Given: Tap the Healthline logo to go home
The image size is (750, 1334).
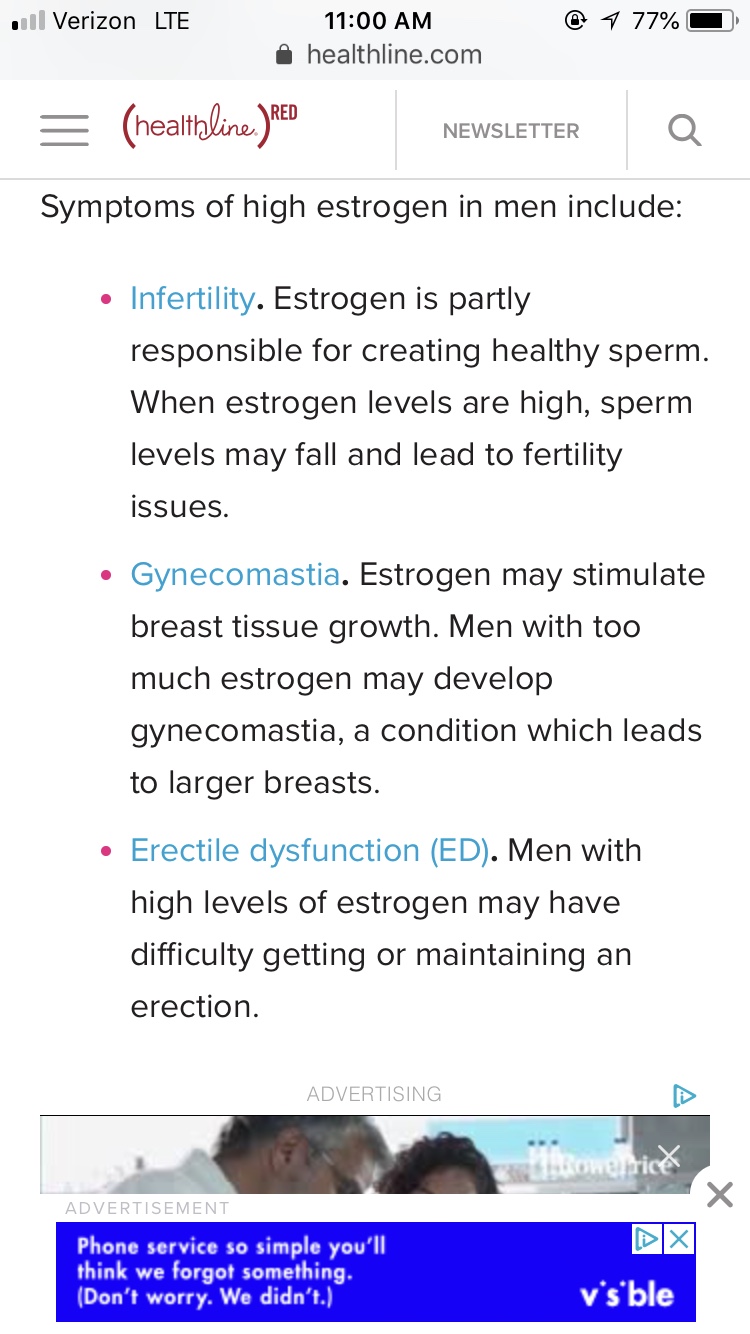Looking at the screenshot, I should click(209, 127).
